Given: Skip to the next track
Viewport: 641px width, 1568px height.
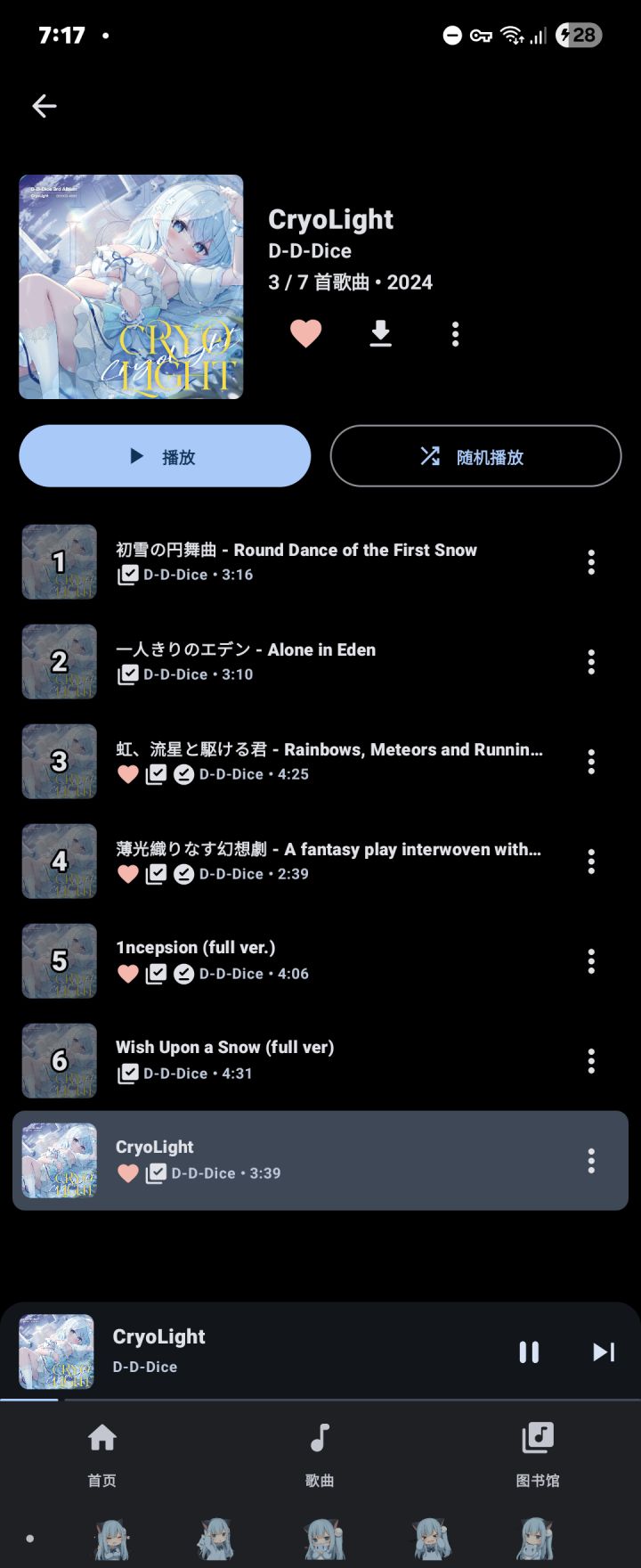Looking at the screenshot, I should pyautogui.click(x=604, y=1352).
